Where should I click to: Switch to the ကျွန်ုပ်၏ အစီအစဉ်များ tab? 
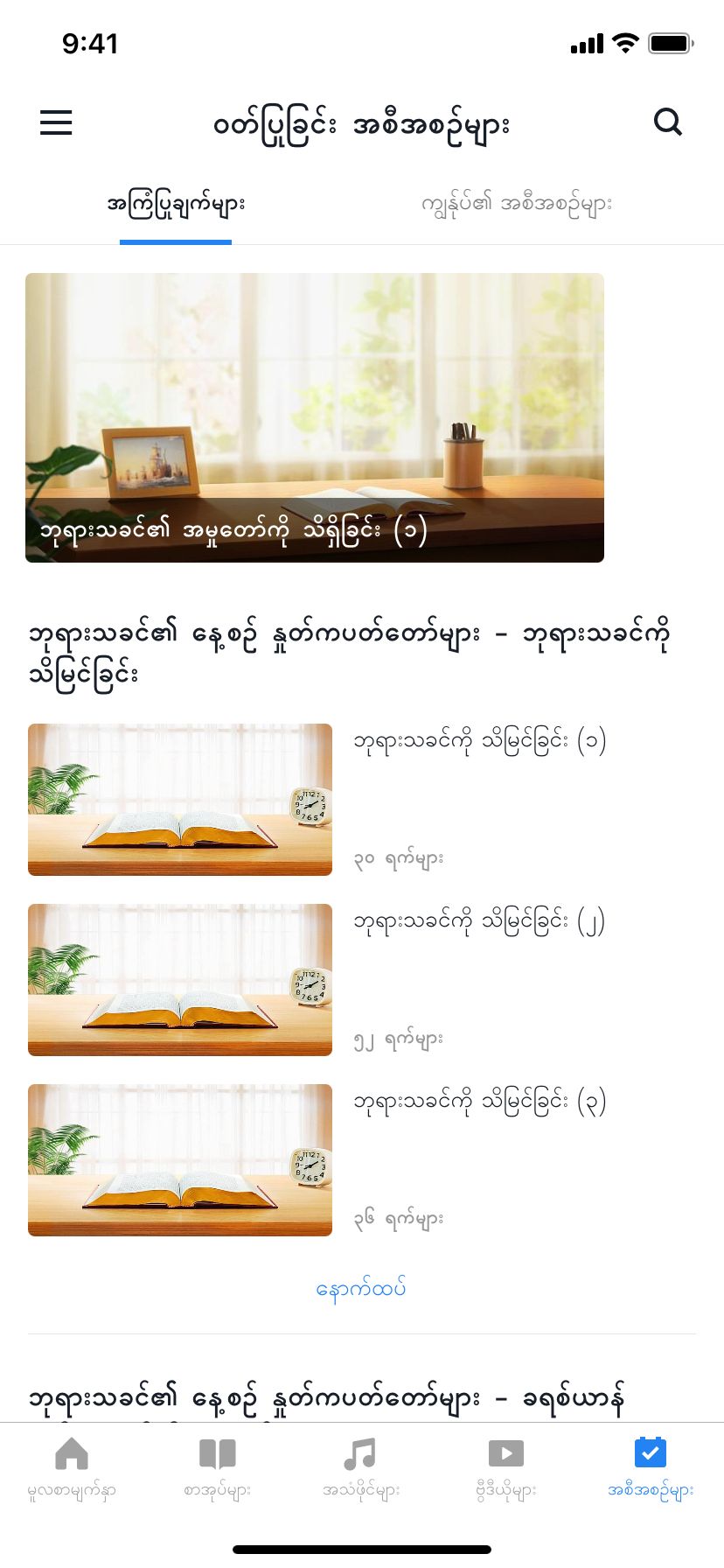[516, 205]
